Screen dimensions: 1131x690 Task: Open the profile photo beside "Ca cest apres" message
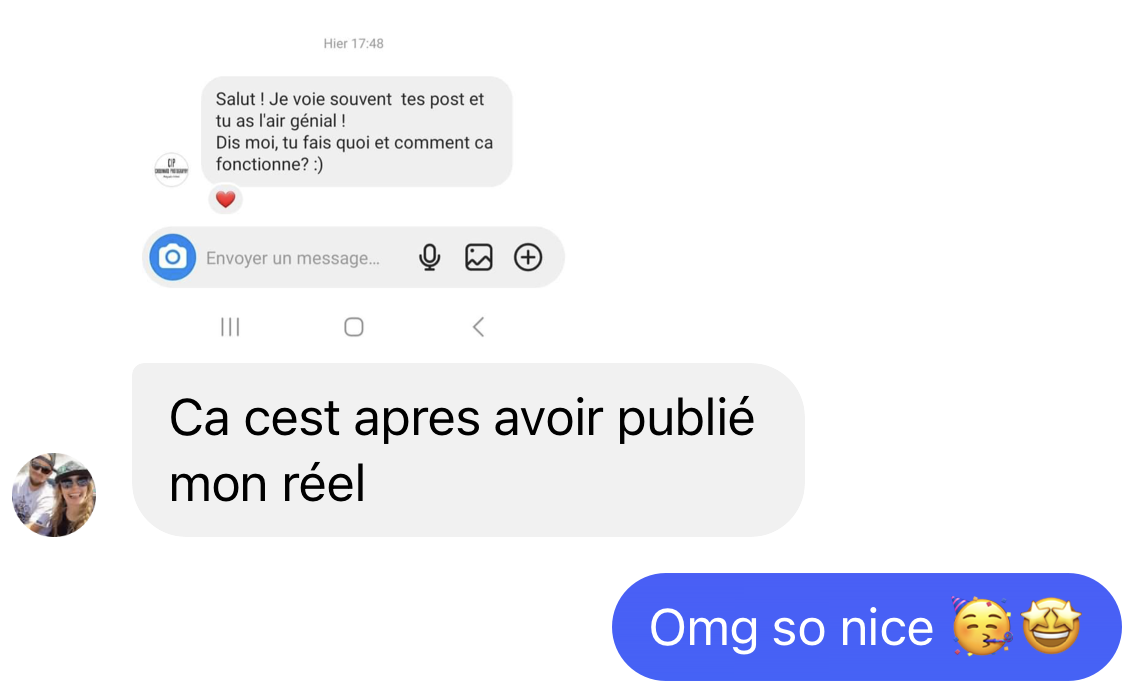pyautogui.click(x=54, y=494)
